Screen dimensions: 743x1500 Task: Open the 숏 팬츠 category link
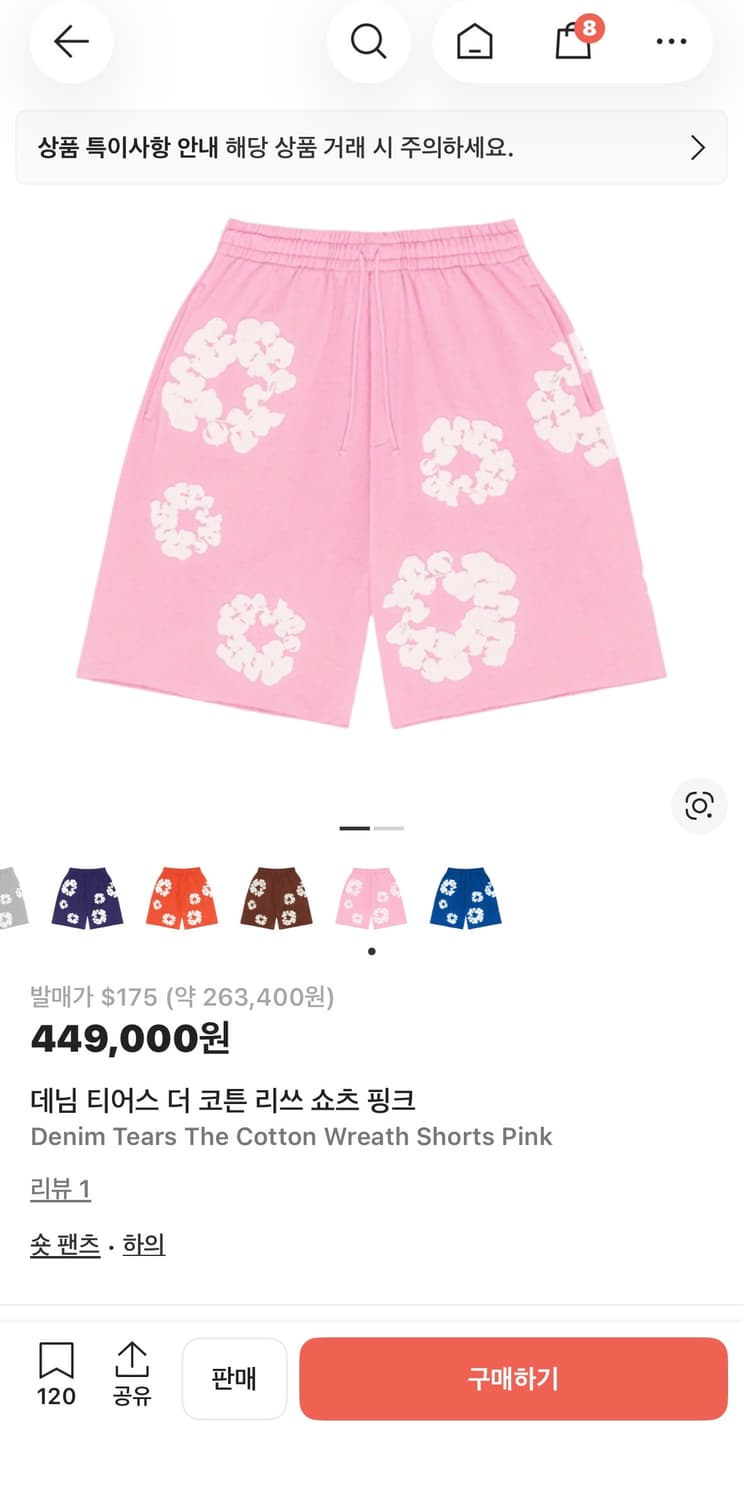(x=64, y=1245)
